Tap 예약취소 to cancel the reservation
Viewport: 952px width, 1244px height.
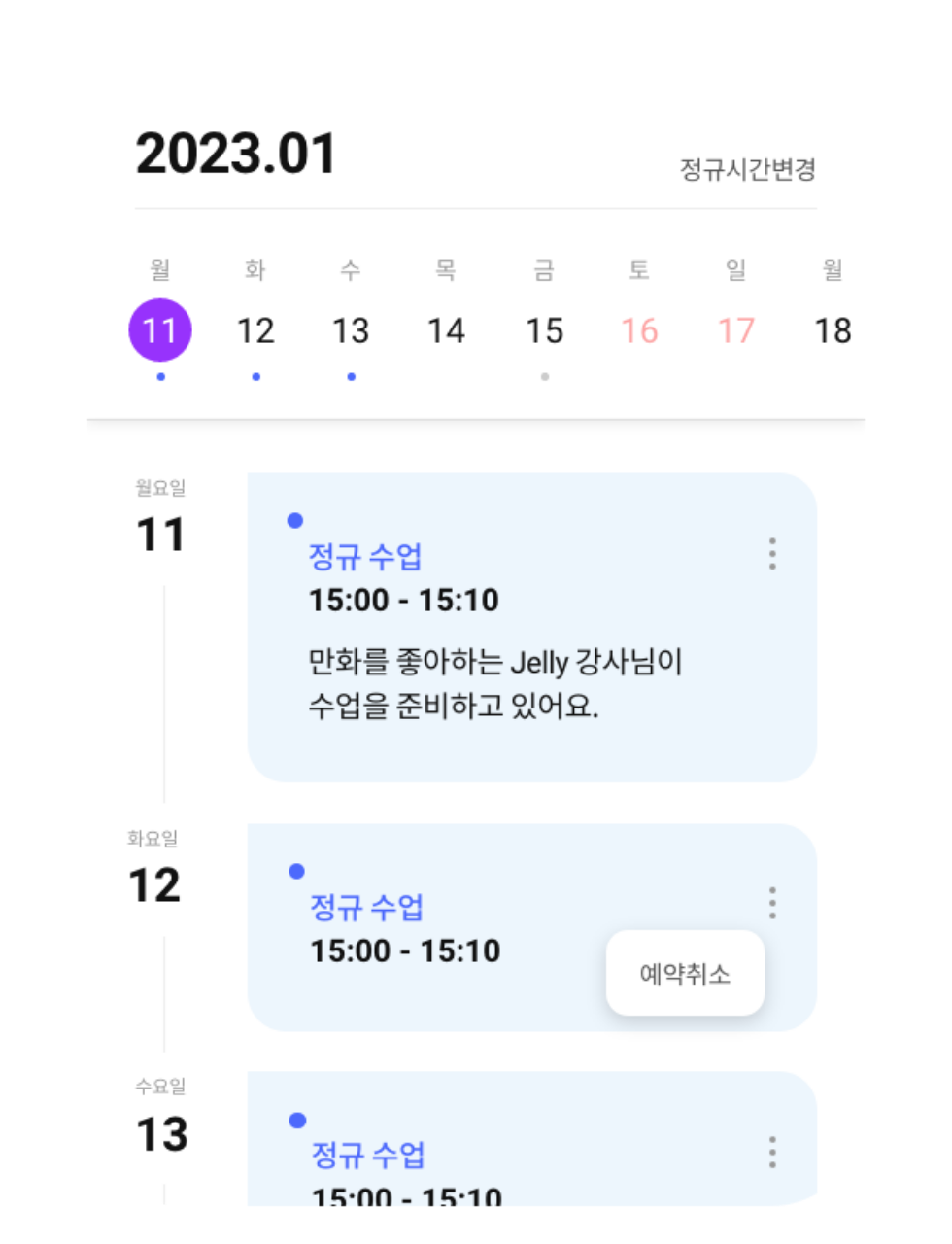click(x=685, y=974)
